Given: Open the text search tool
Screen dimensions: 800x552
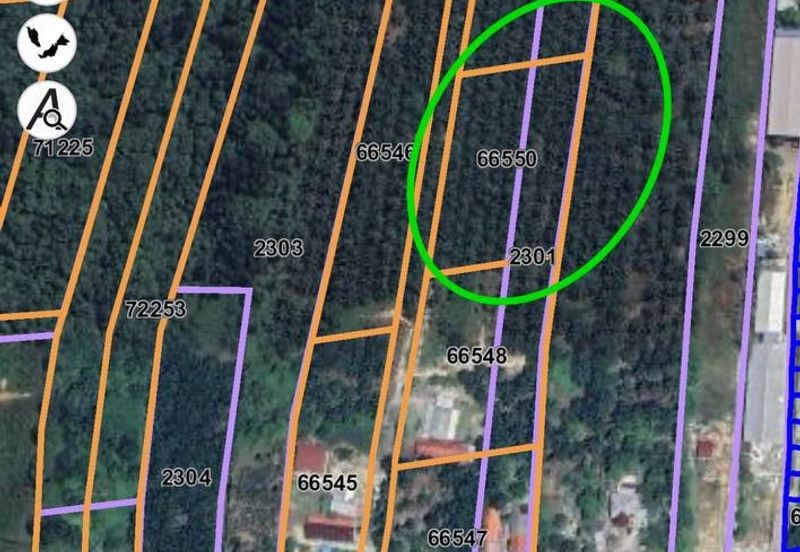Looking at the screenshot, I should tap(47, 110).
